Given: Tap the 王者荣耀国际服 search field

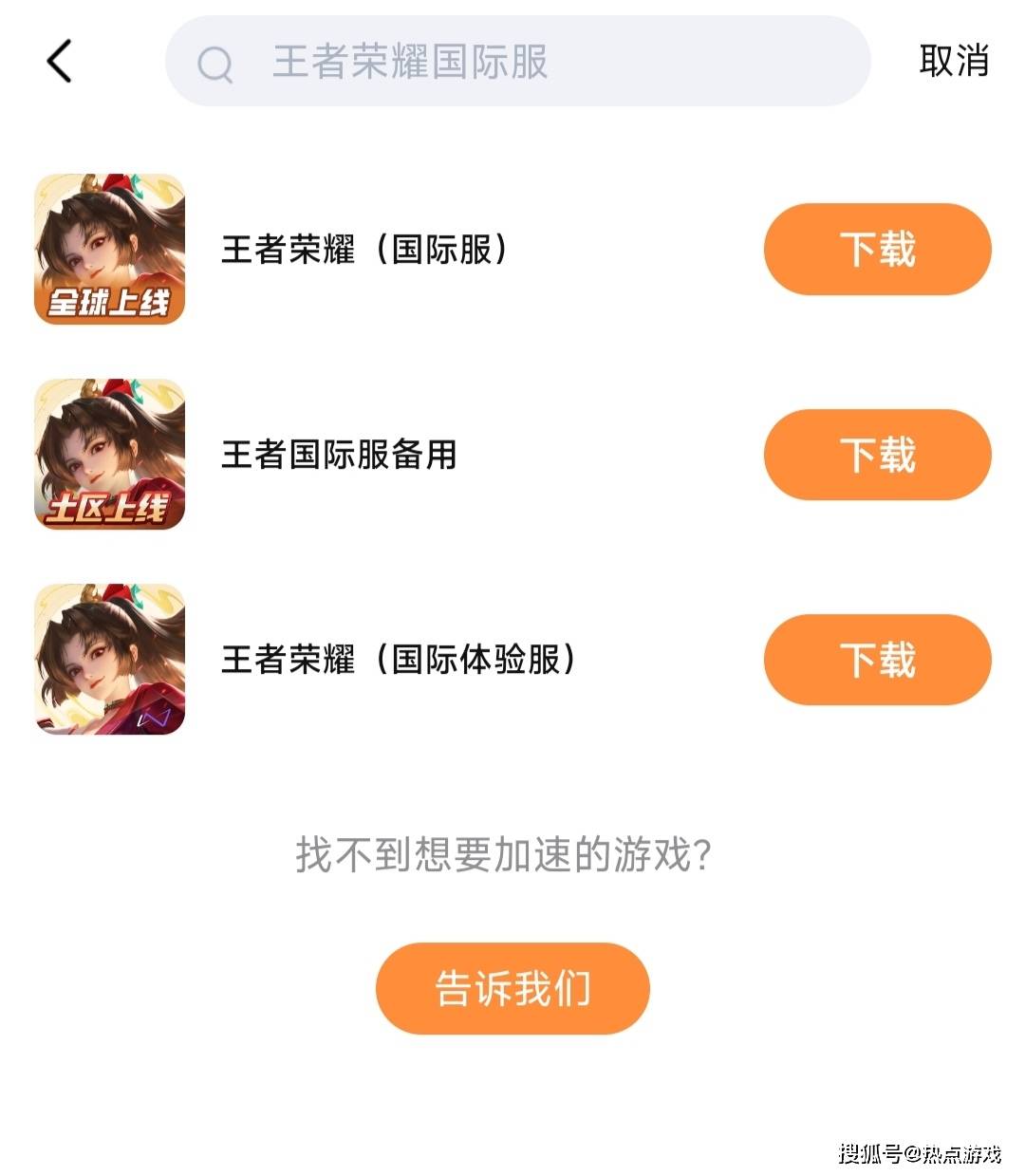Looking at the screenshot, I should [x=517, y=62].
